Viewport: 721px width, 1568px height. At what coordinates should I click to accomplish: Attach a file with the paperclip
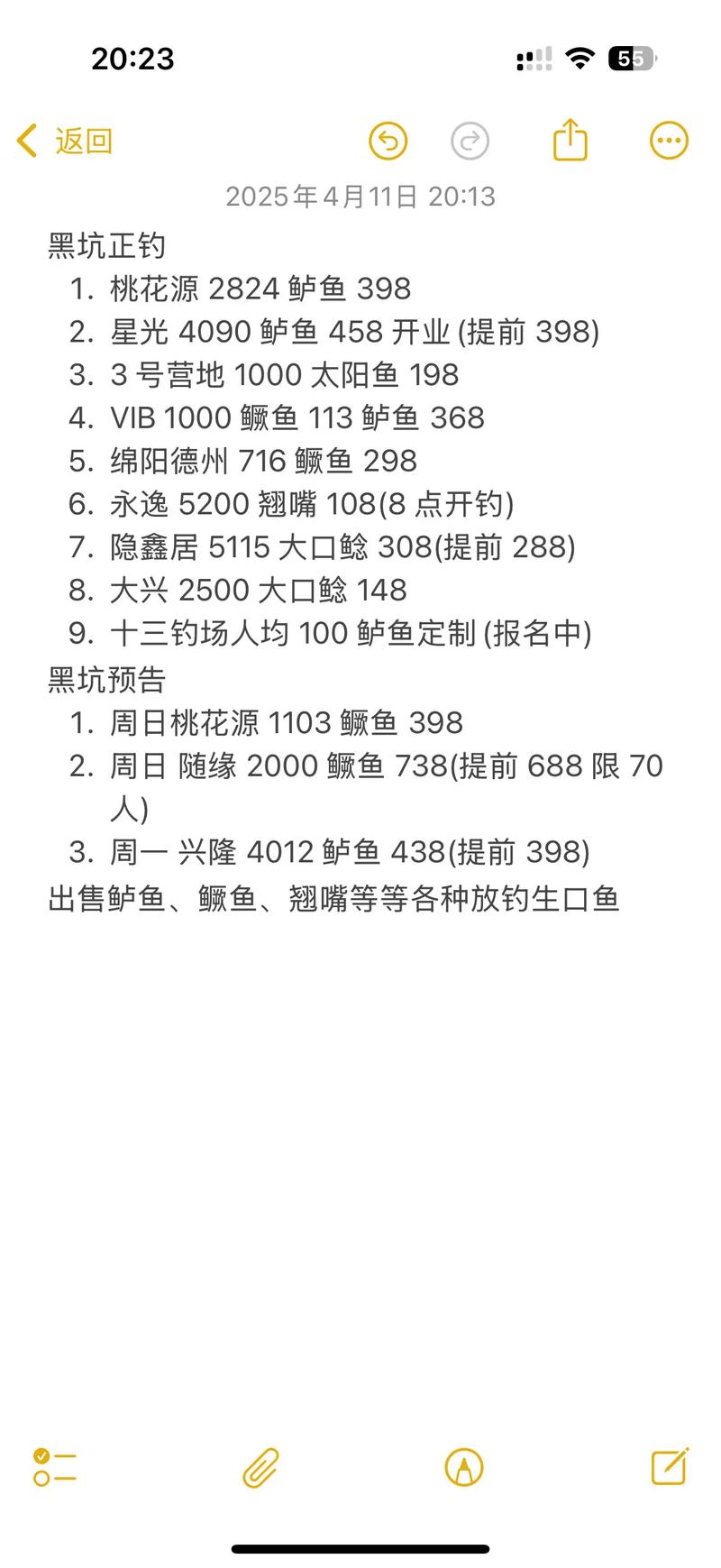coord(260,1467)
